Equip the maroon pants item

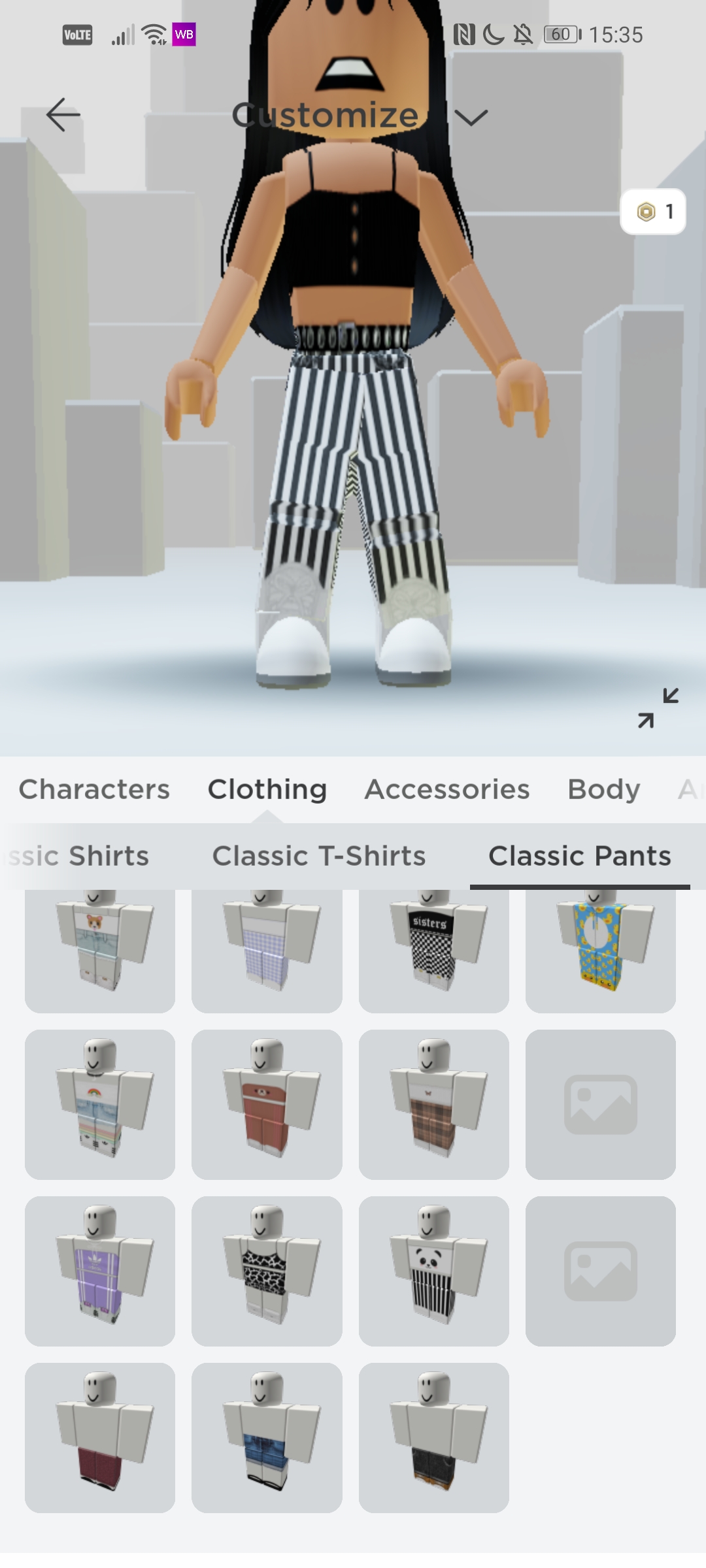100,1437
